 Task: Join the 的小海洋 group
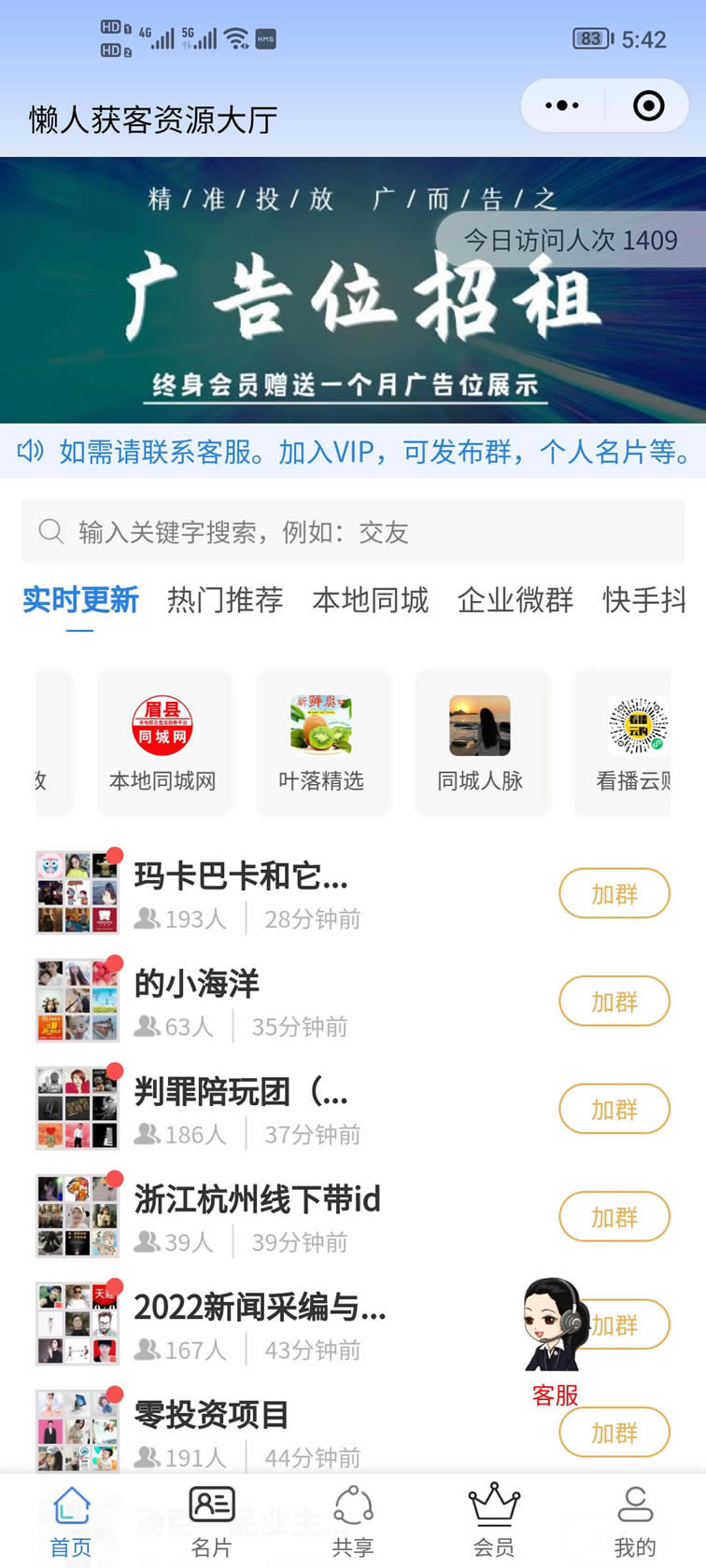pyautogui.click(x=614, y=1001)
